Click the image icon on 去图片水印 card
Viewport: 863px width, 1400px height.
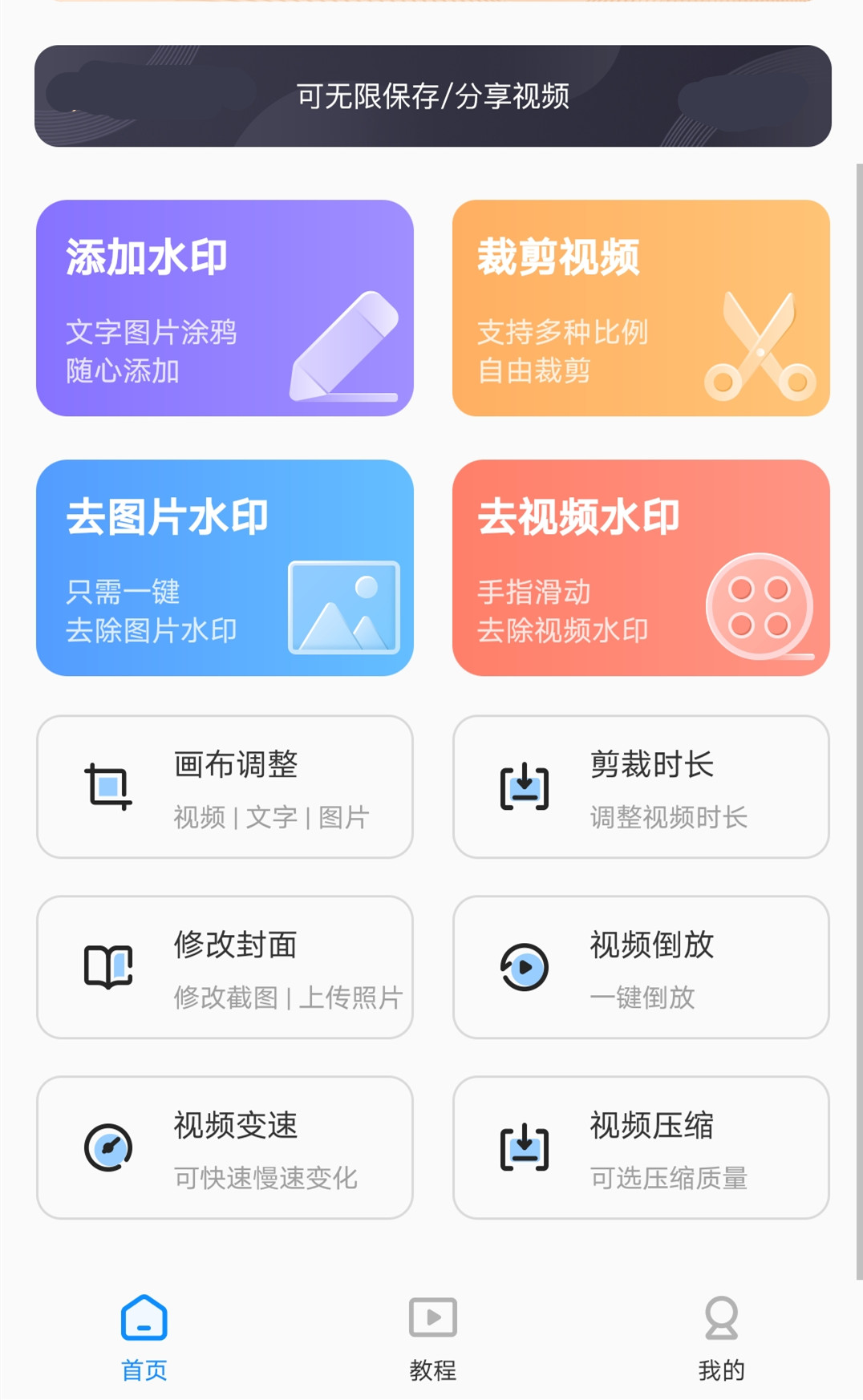[343, 607]
